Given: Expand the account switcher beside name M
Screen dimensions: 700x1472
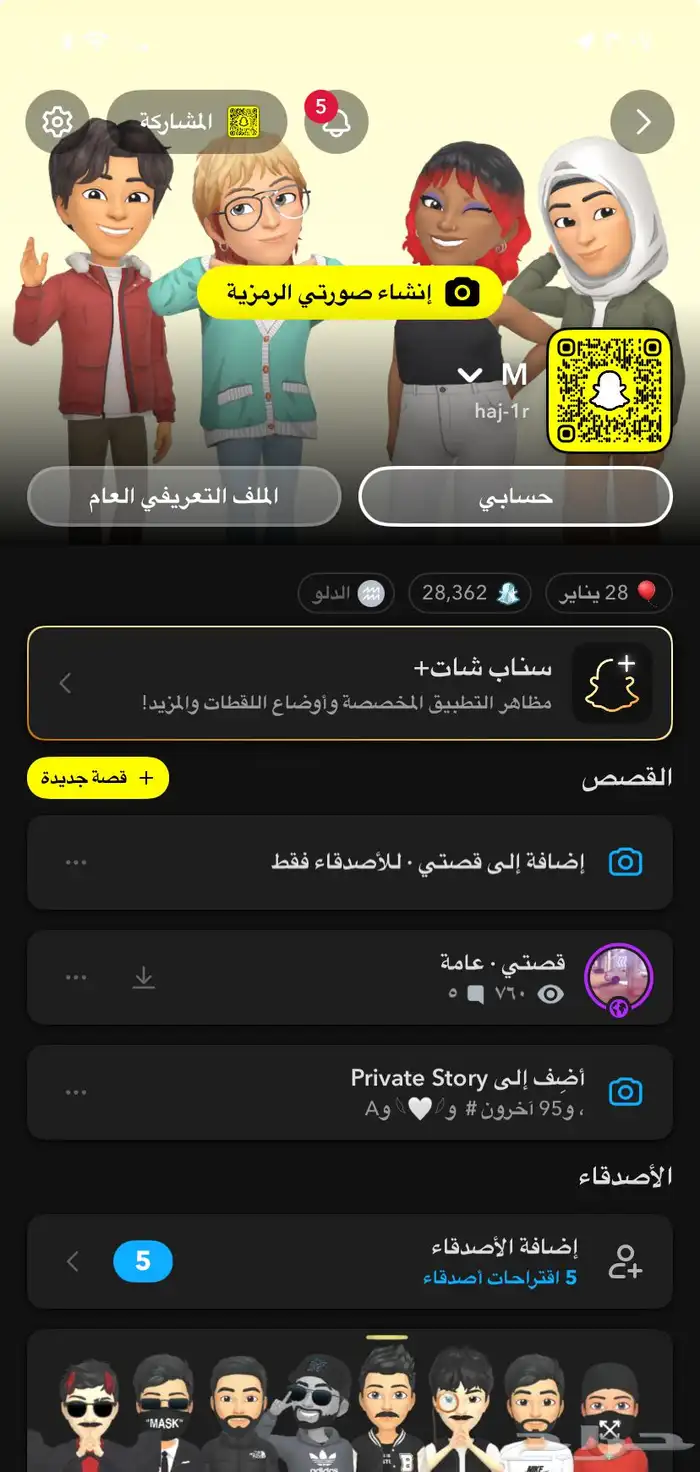Looking at the screenshot, I should pos(470,375).
